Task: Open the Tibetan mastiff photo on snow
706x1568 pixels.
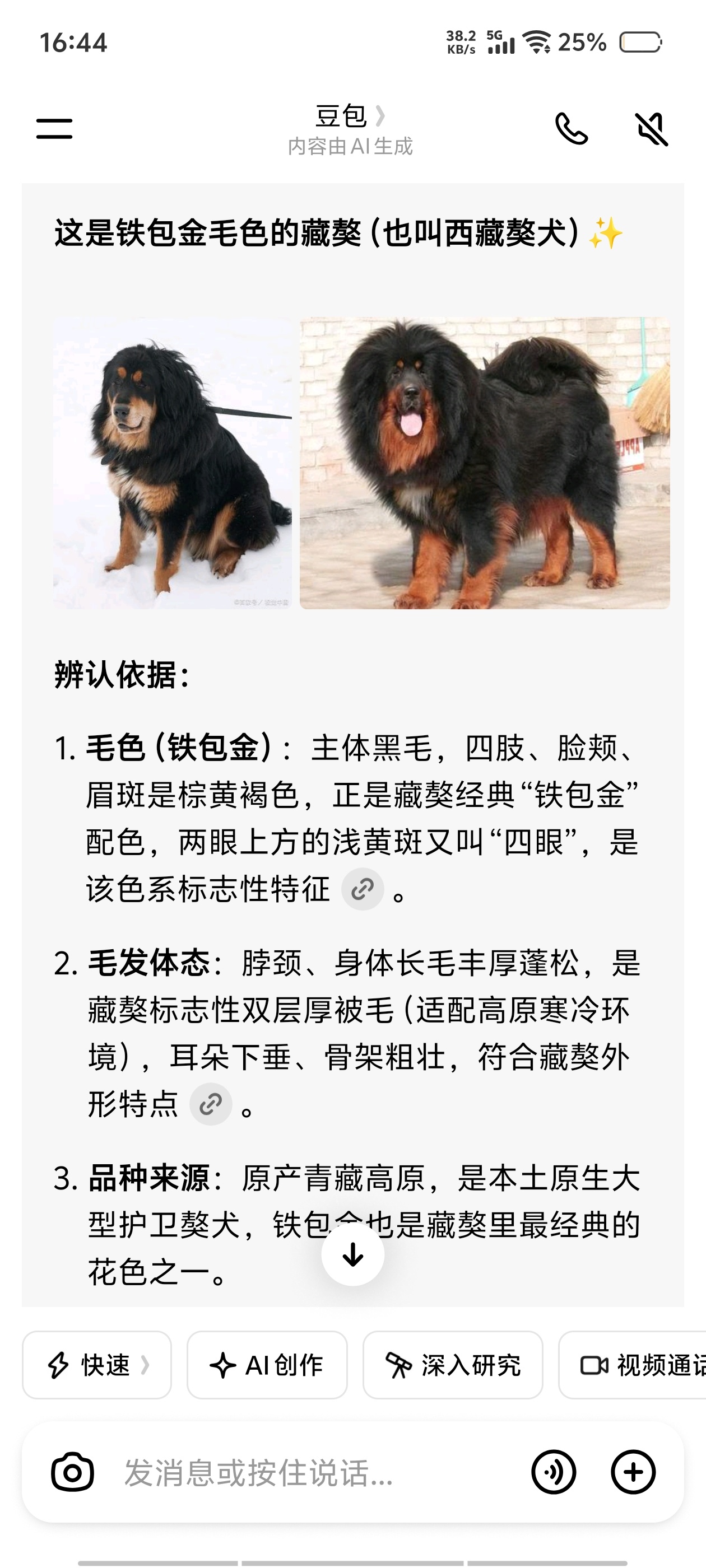Action: [x=173, y=463]
